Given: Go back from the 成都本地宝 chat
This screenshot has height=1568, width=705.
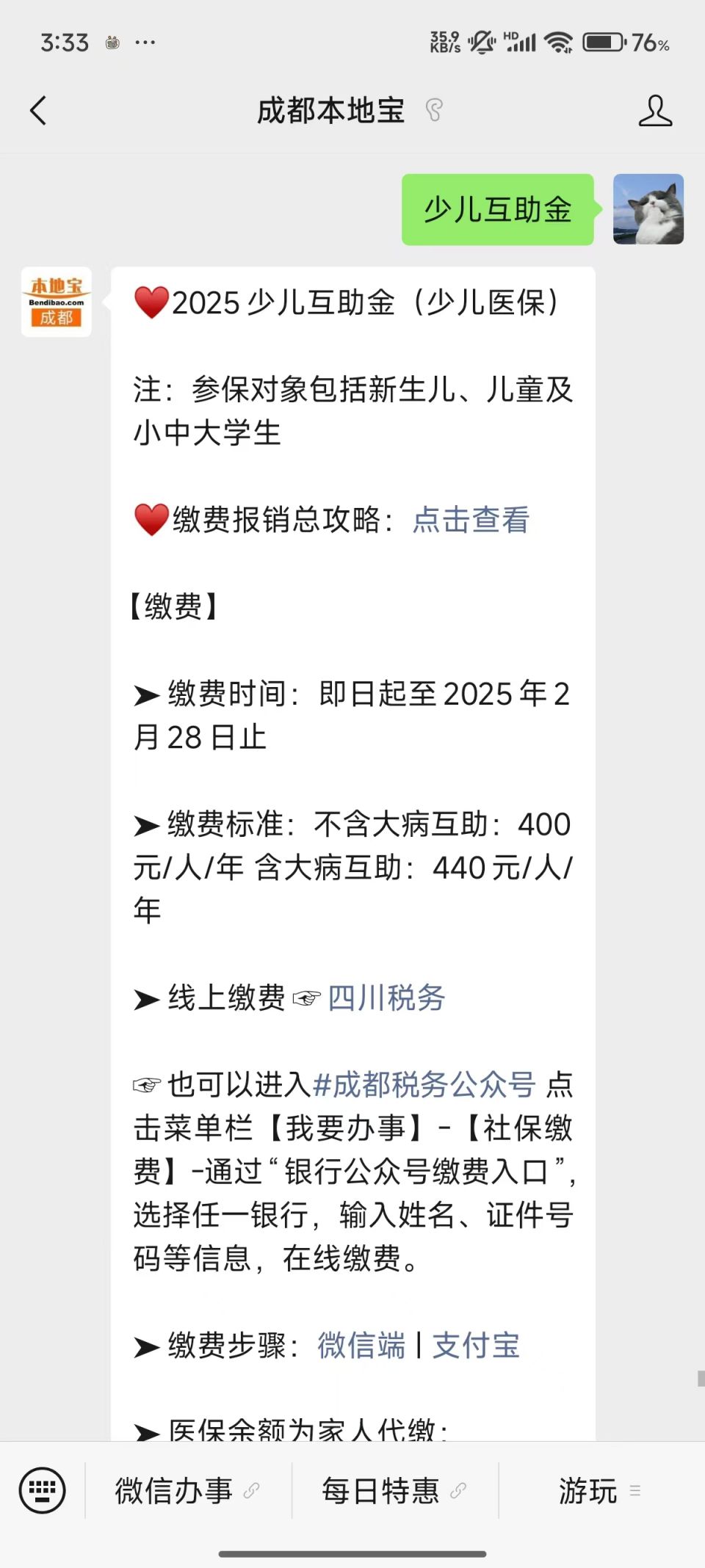Looking at the screenshot, I should [x=38, y=111].
